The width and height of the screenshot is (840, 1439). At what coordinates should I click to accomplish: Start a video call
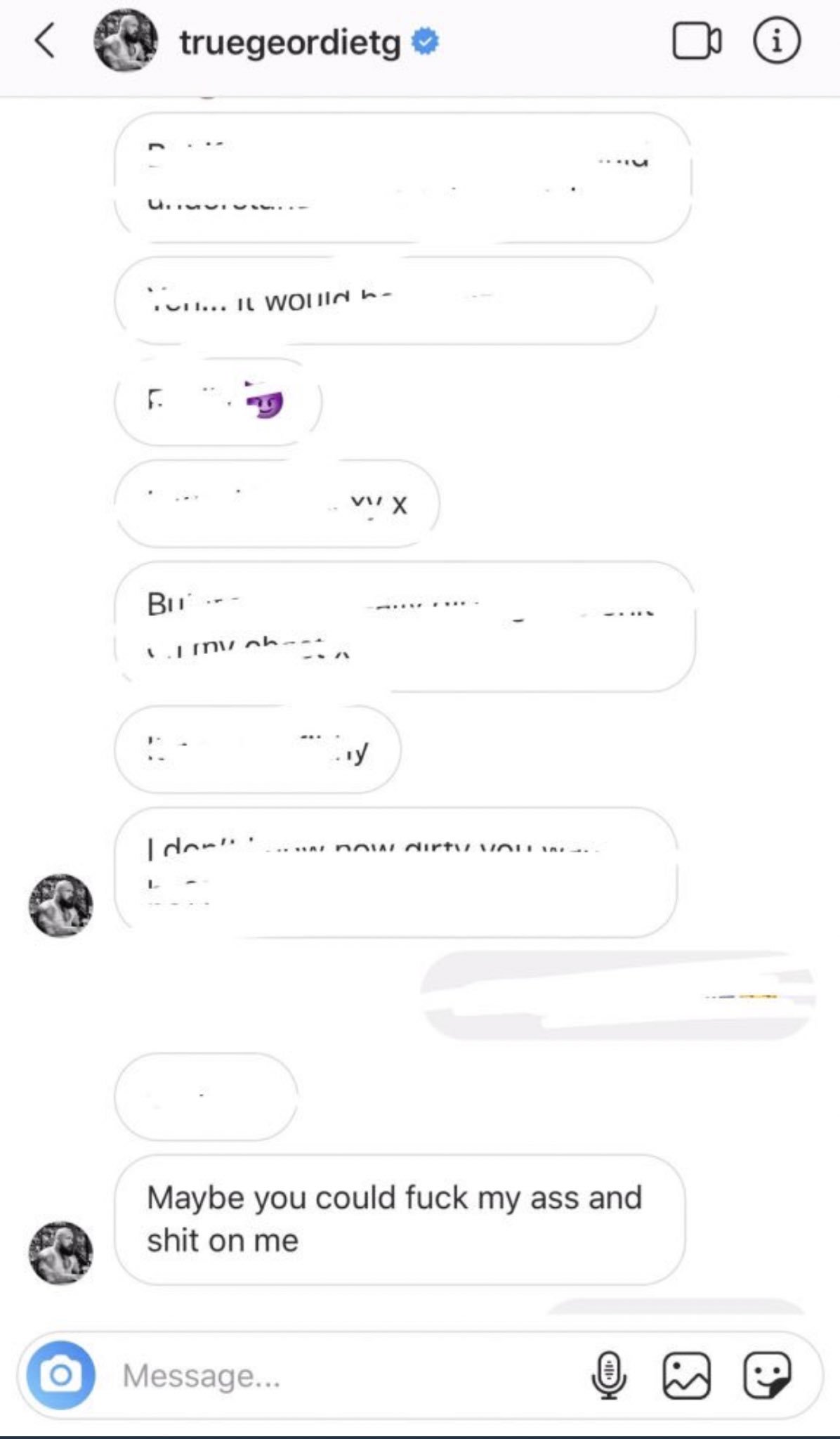tap(696, 41)
